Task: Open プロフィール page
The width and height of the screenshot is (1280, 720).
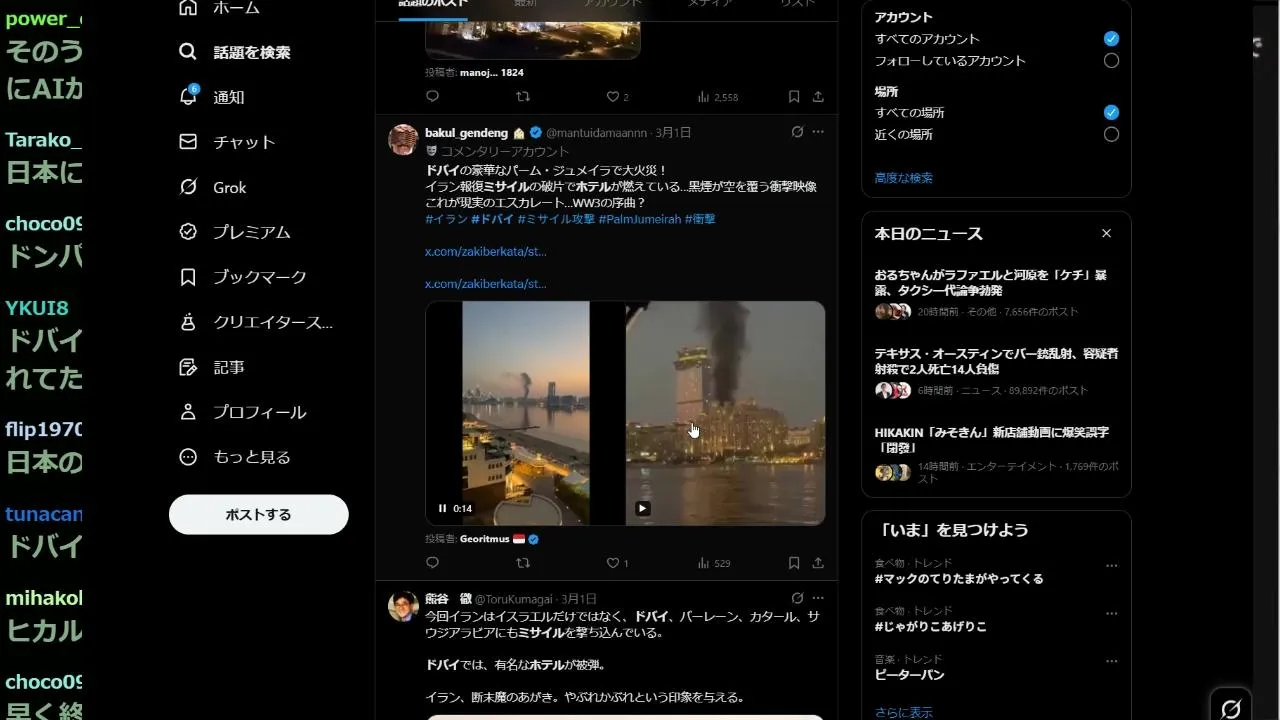Action: pyautogui.click(x=259, y=412)
